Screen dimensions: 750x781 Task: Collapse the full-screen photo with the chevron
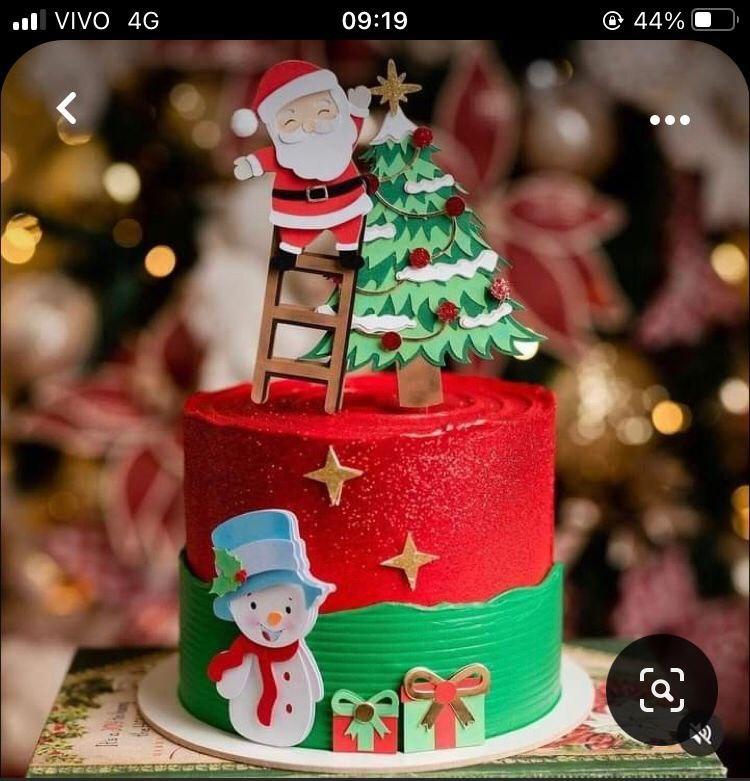(x=68, y=108)
